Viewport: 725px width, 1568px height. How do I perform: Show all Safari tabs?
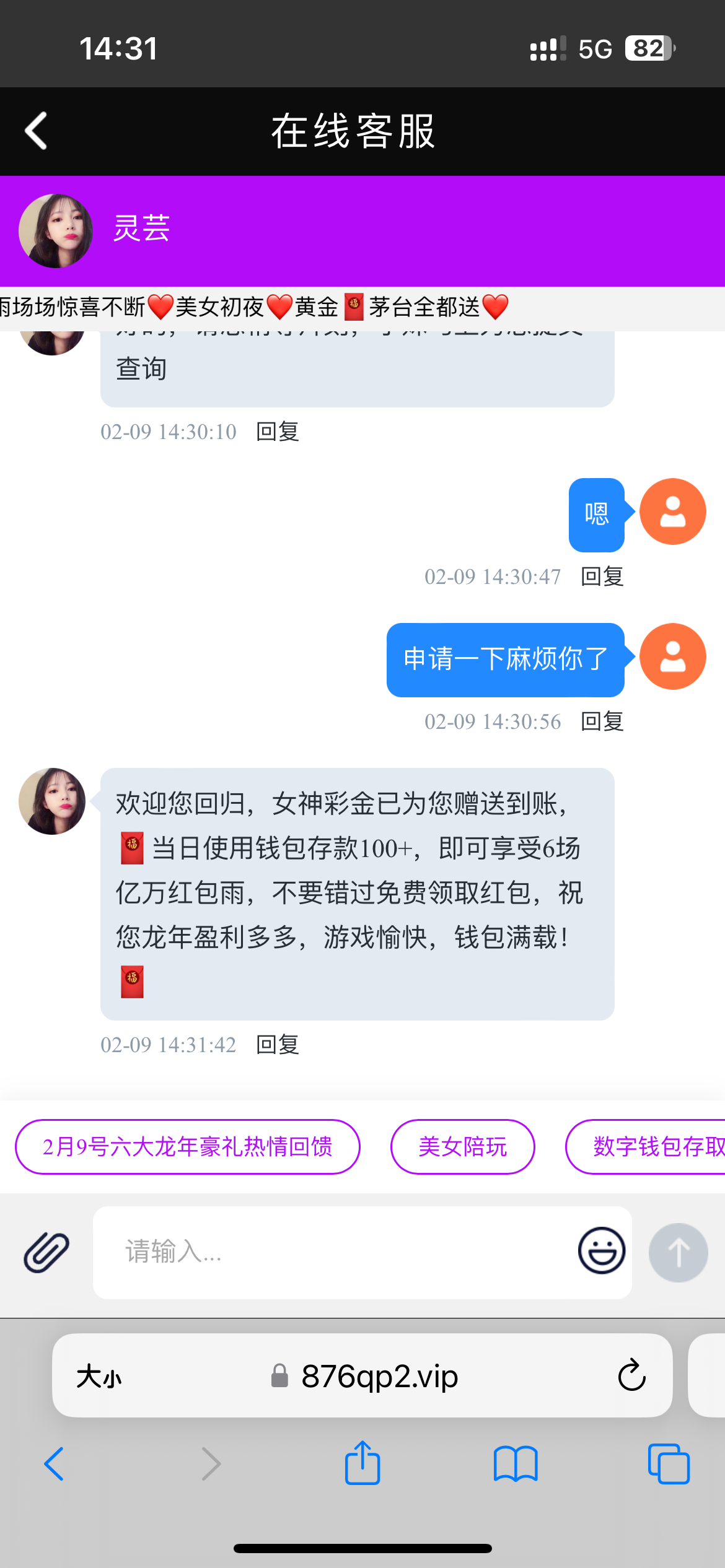[668, 1464]
